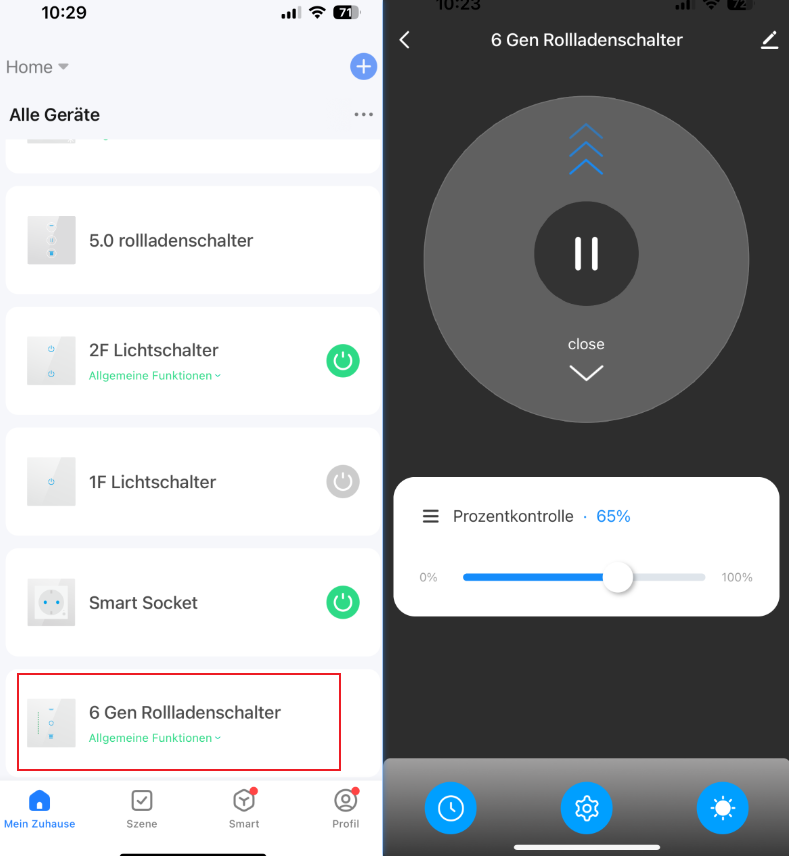Open the timer schedule clock button

(x=451, y=808)
